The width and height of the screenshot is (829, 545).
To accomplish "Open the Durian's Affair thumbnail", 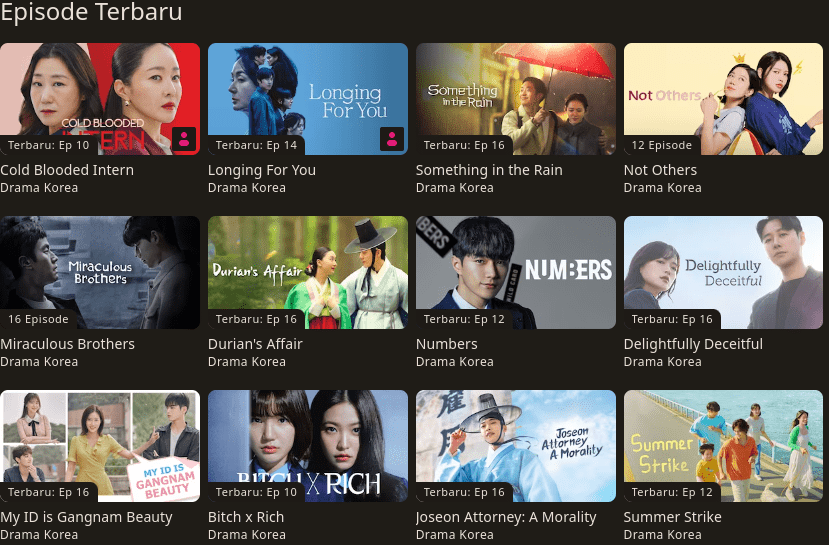I will [x=307, y=272].
